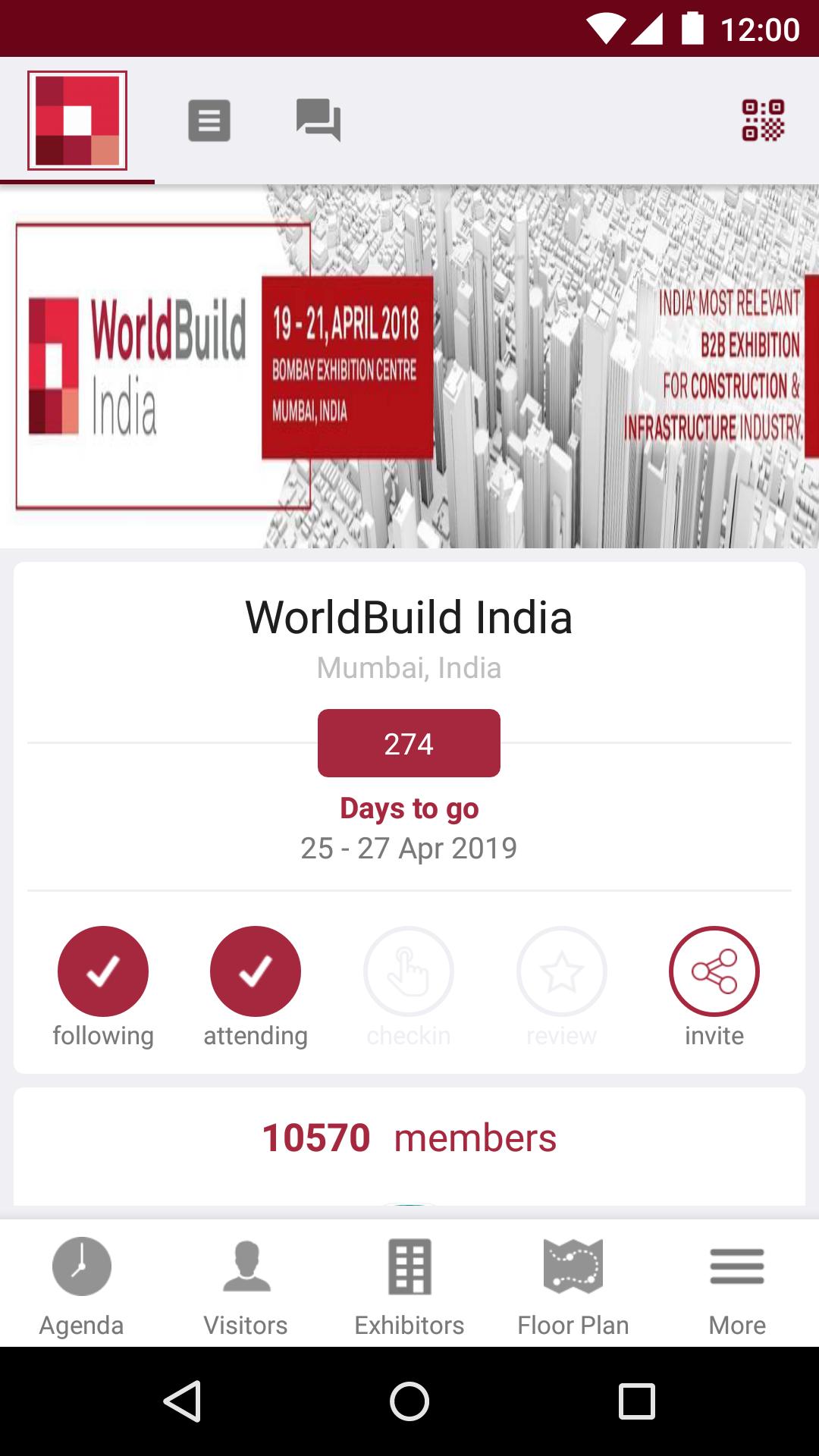Go back with the system back button
Screen dimensions: 819x1456
point(182,1401)
